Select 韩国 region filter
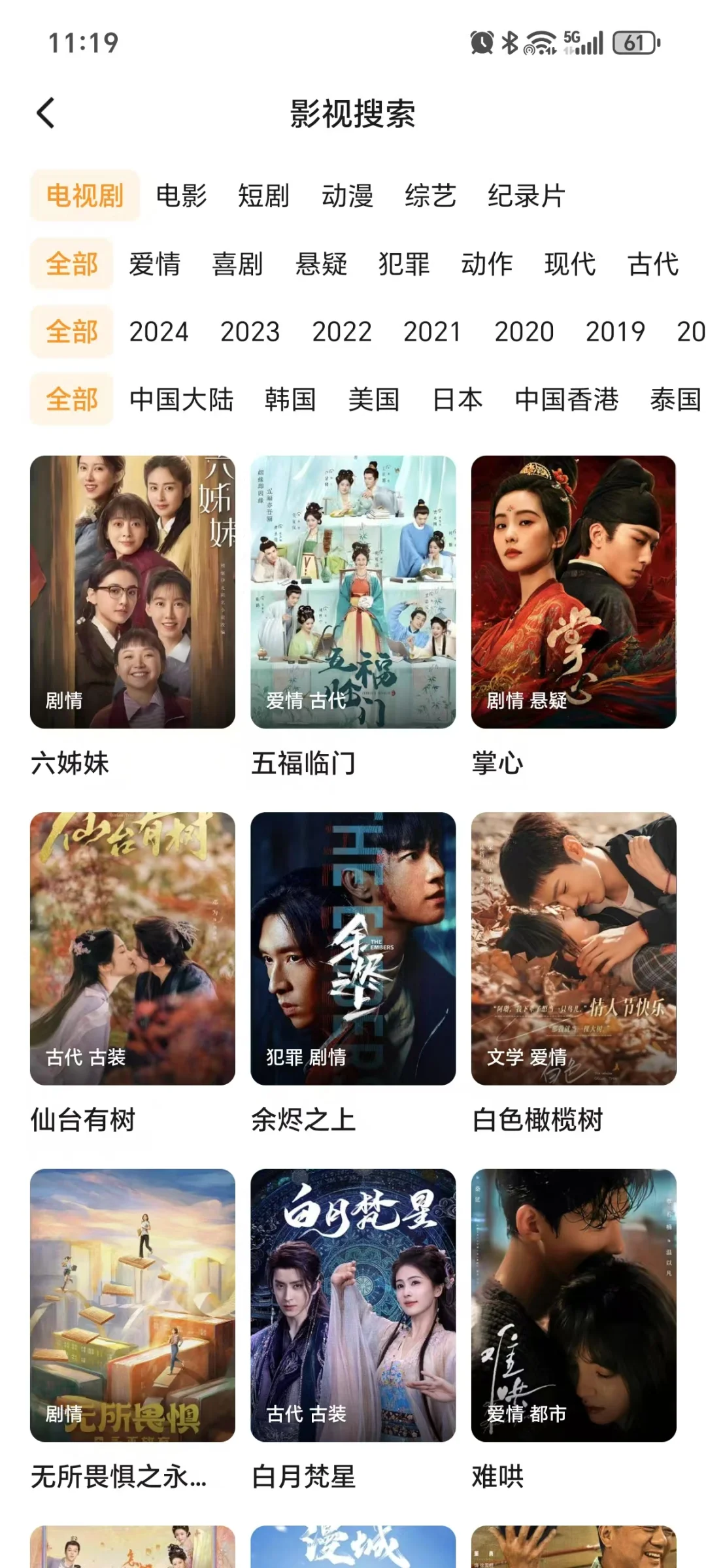The image size is (706, 1568). tap(290, 399)
